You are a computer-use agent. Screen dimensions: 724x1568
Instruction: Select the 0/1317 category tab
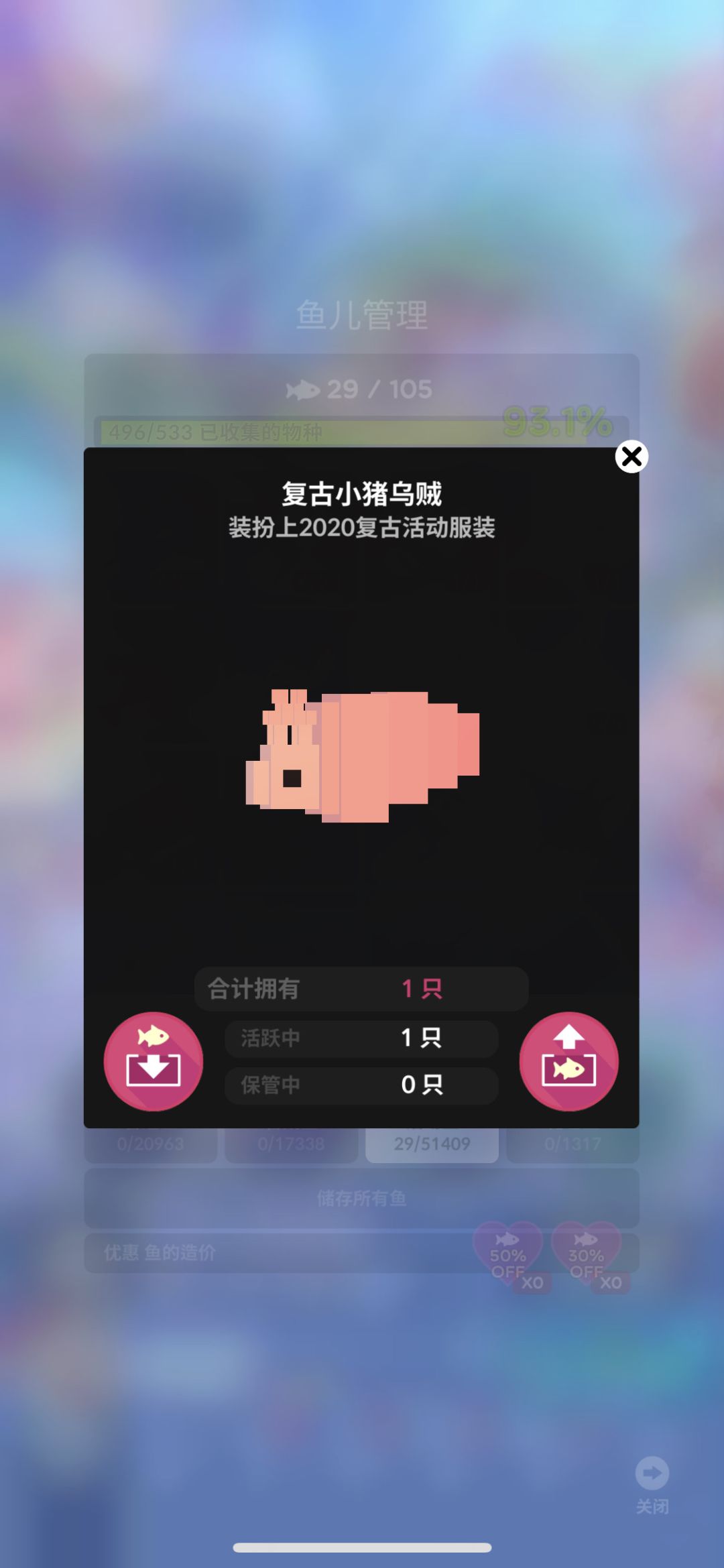coord(573,1142)
